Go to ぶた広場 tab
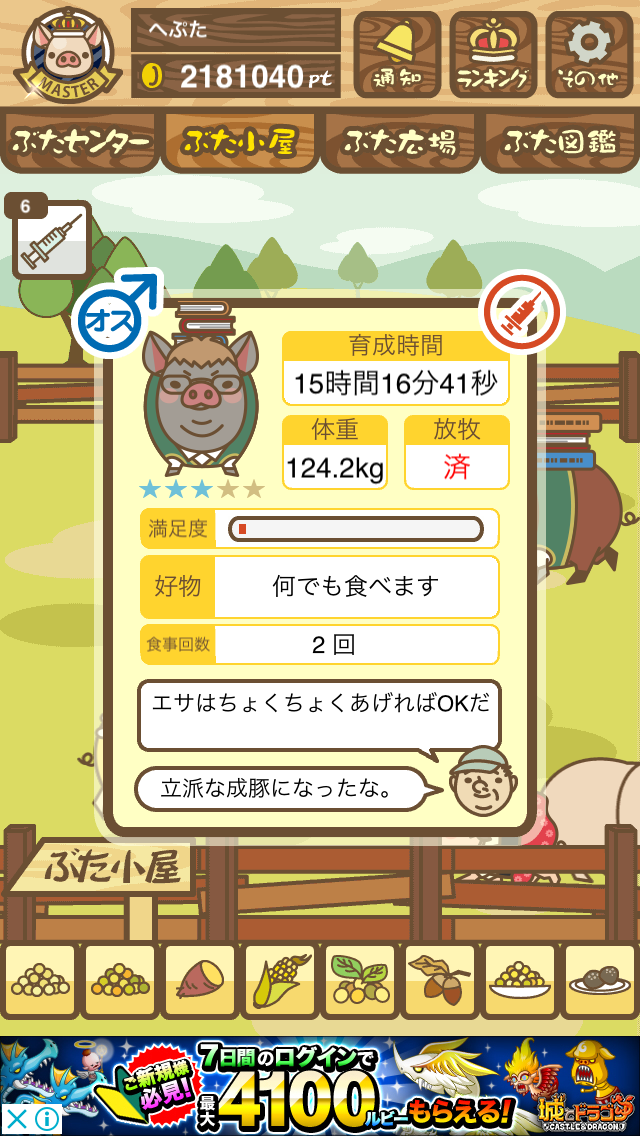This screenshot has height=1136, width=640. coord(400,143)
